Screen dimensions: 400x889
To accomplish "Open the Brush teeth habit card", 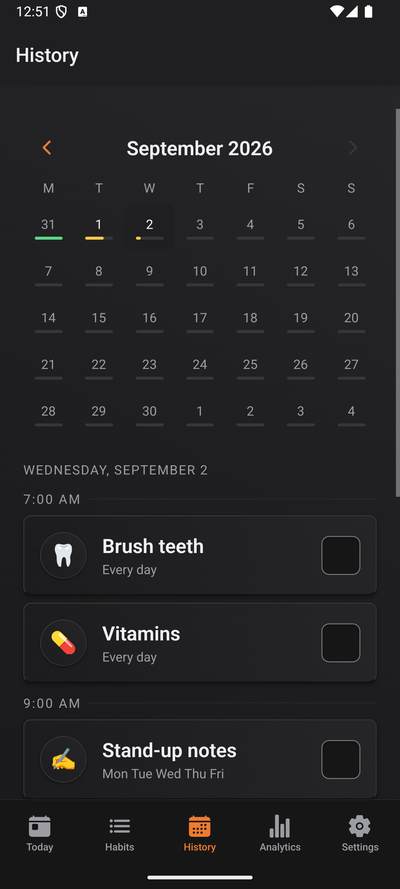I will coord(199,554).
